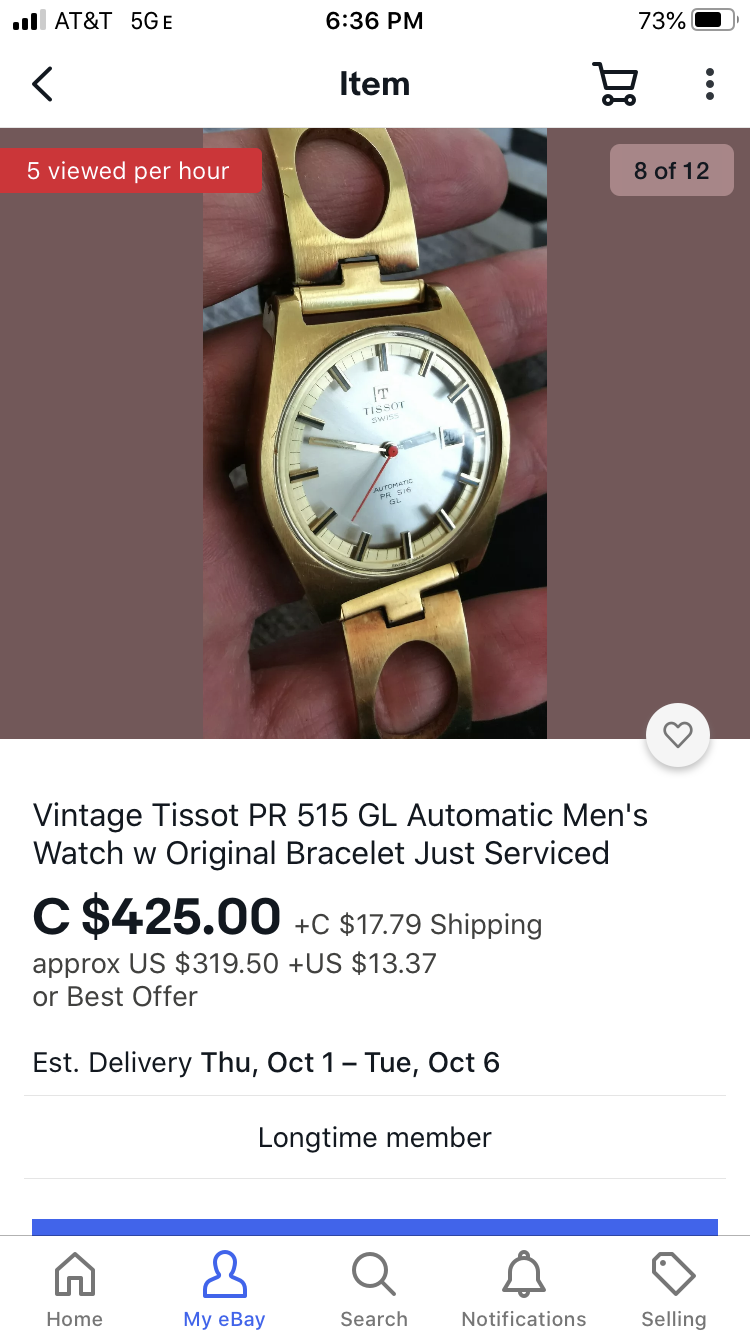Open the Search tab

pyautogui.click(x=374, y=1290)
